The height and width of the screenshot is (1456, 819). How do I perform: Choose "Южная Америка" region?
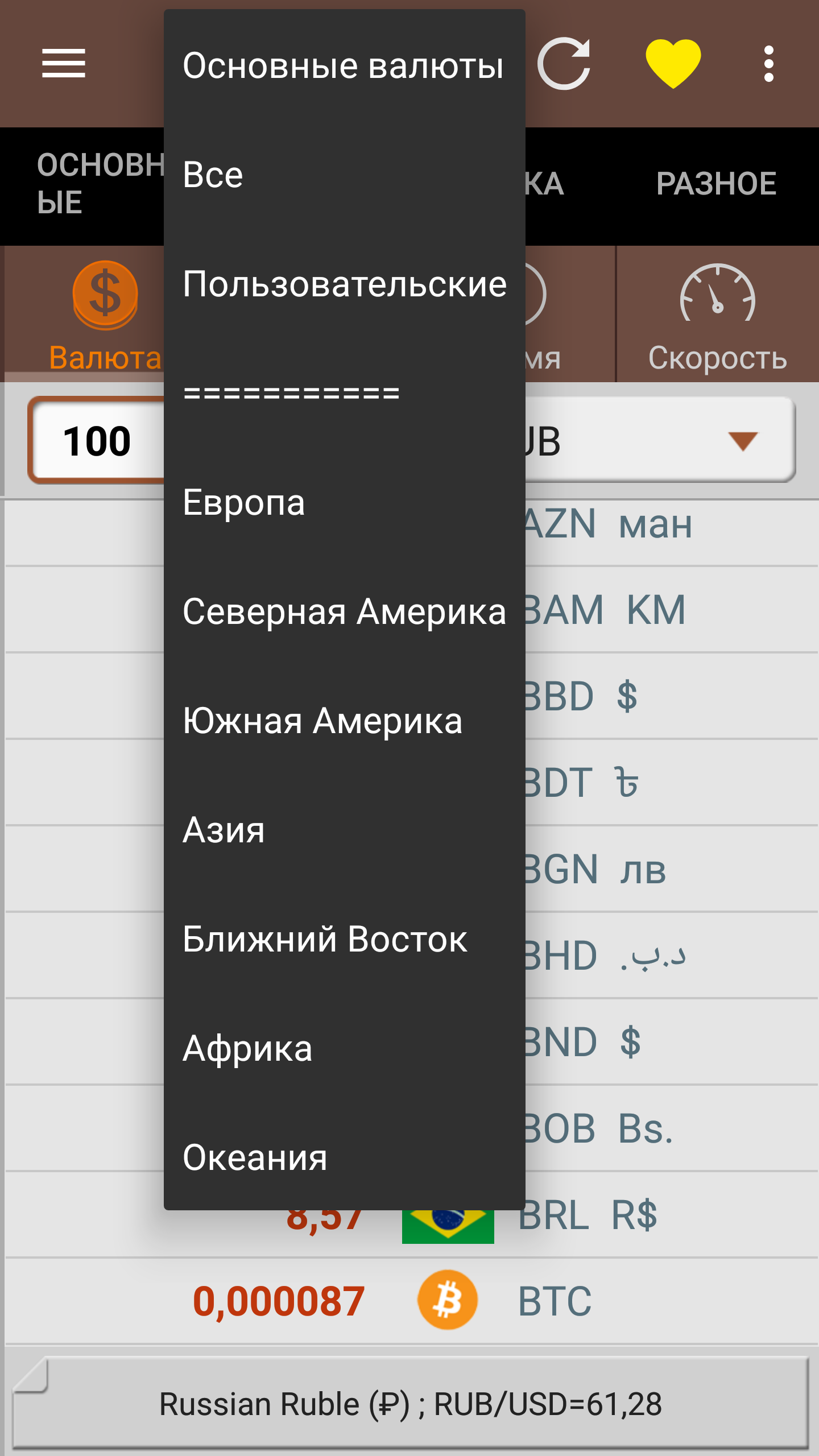(x=344, y=721)
